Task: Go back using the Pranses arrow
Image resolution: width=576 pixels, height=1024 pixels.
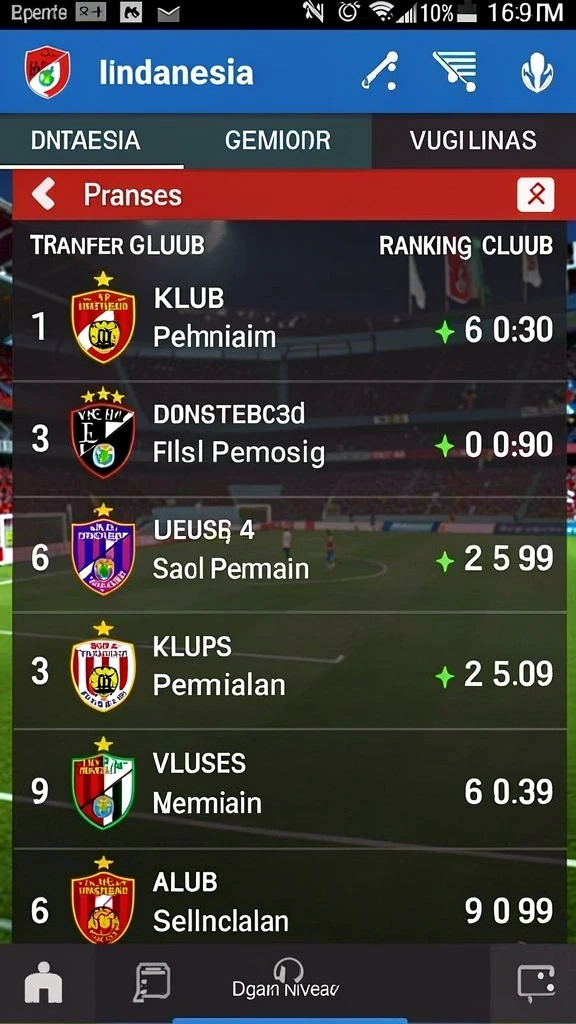Action: click(43, 195)
